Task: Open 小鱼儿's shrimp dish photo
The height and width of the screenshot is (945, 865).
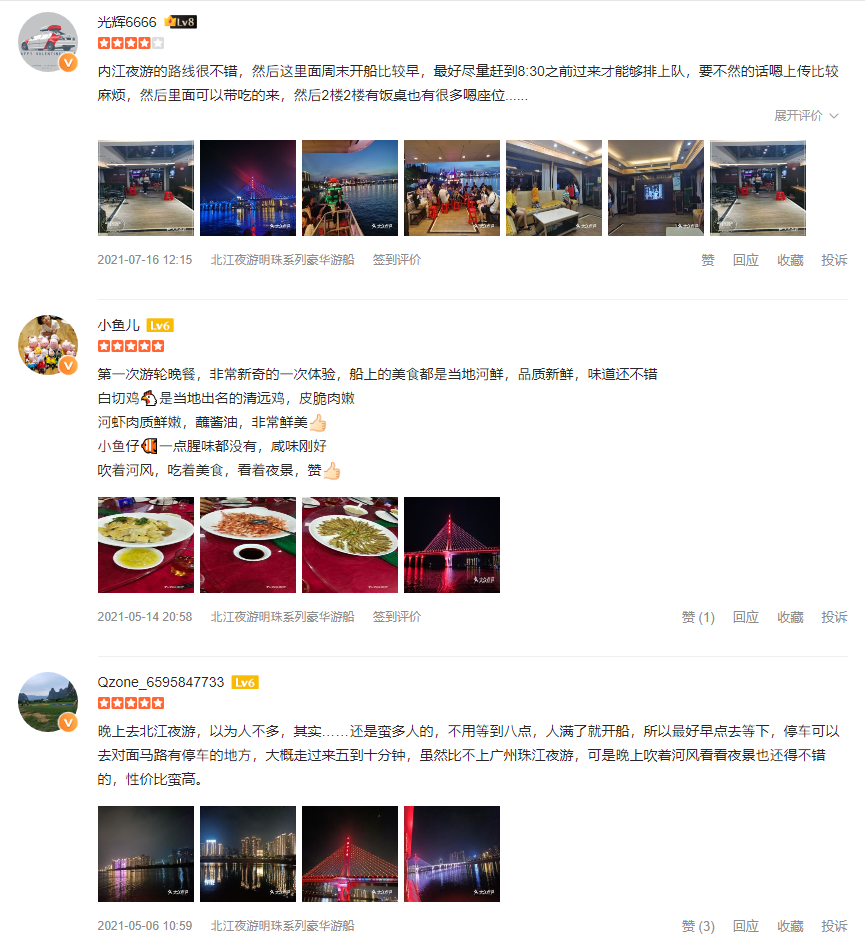Action: 248,545
